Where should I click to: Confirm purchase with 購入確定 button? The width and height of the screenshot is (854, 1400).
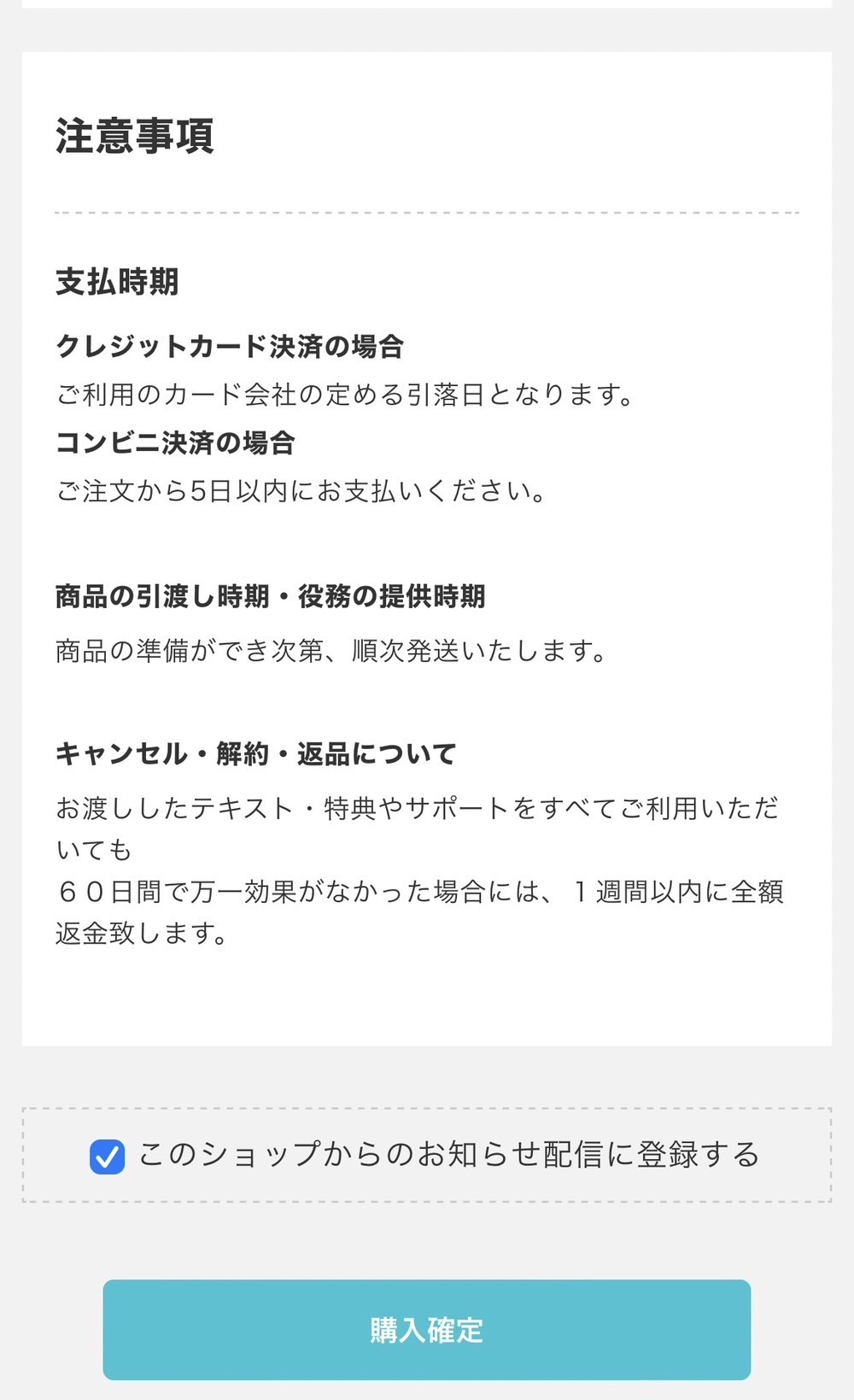[426, 1329]
